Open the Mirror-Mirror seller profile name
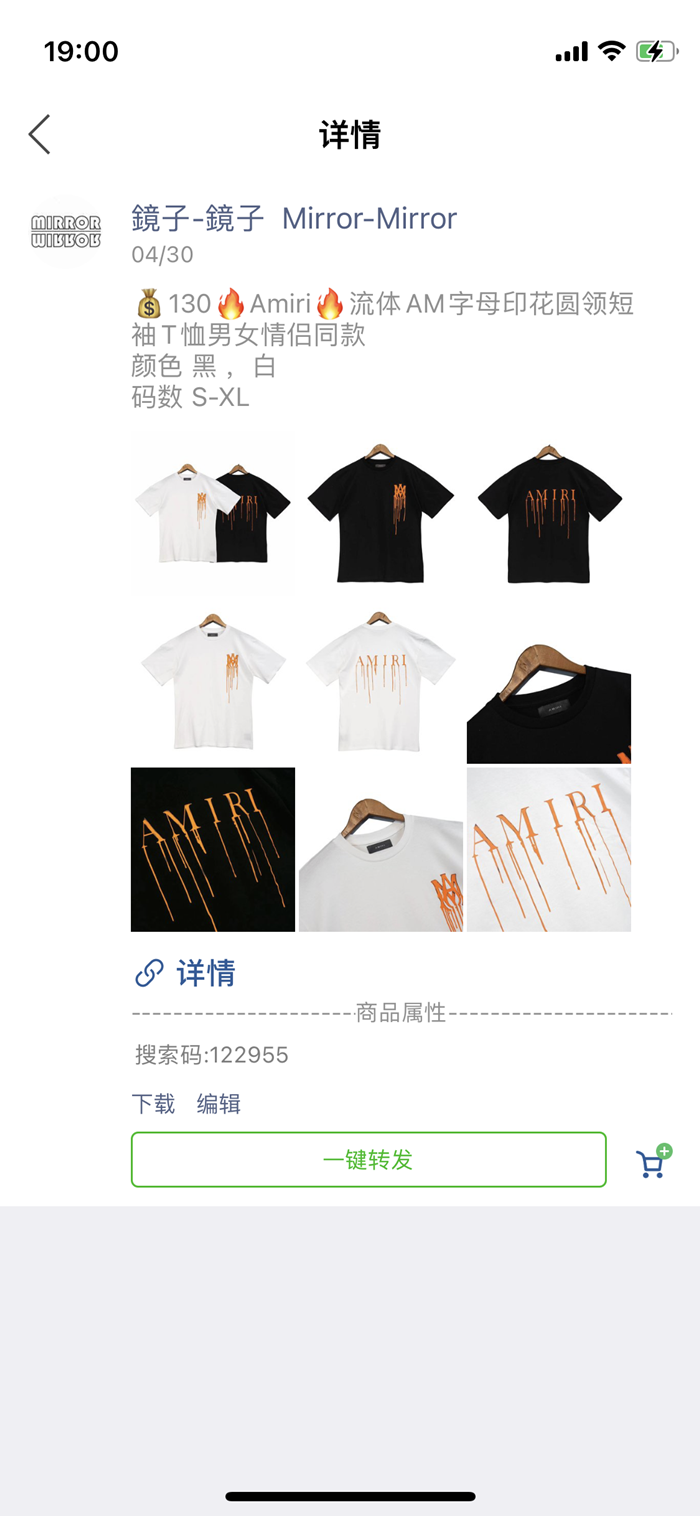Image resolution: width=700 pixels, height=1516 pixels. pos(294,218)
